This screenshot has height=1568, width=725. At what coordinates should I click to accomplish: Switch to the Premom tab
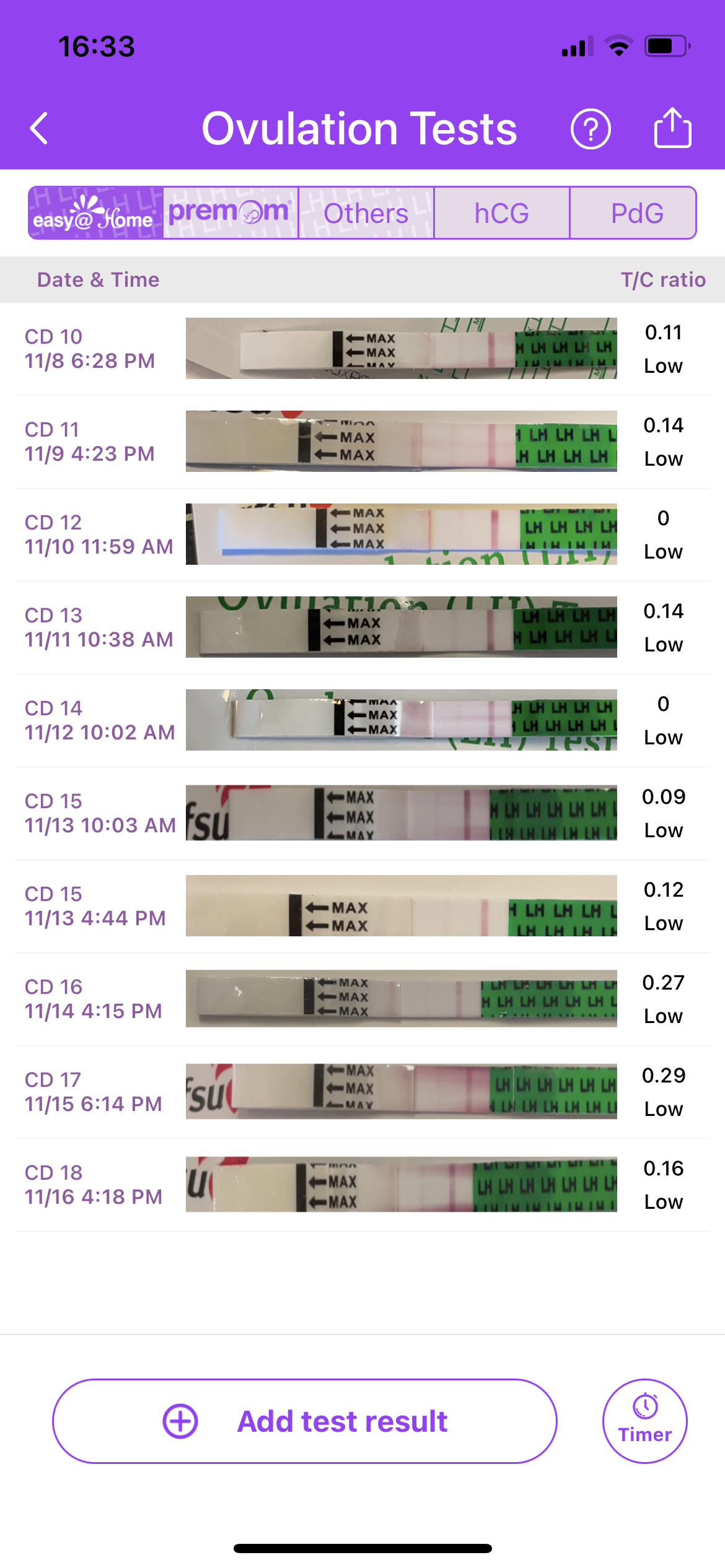[231, 213]
